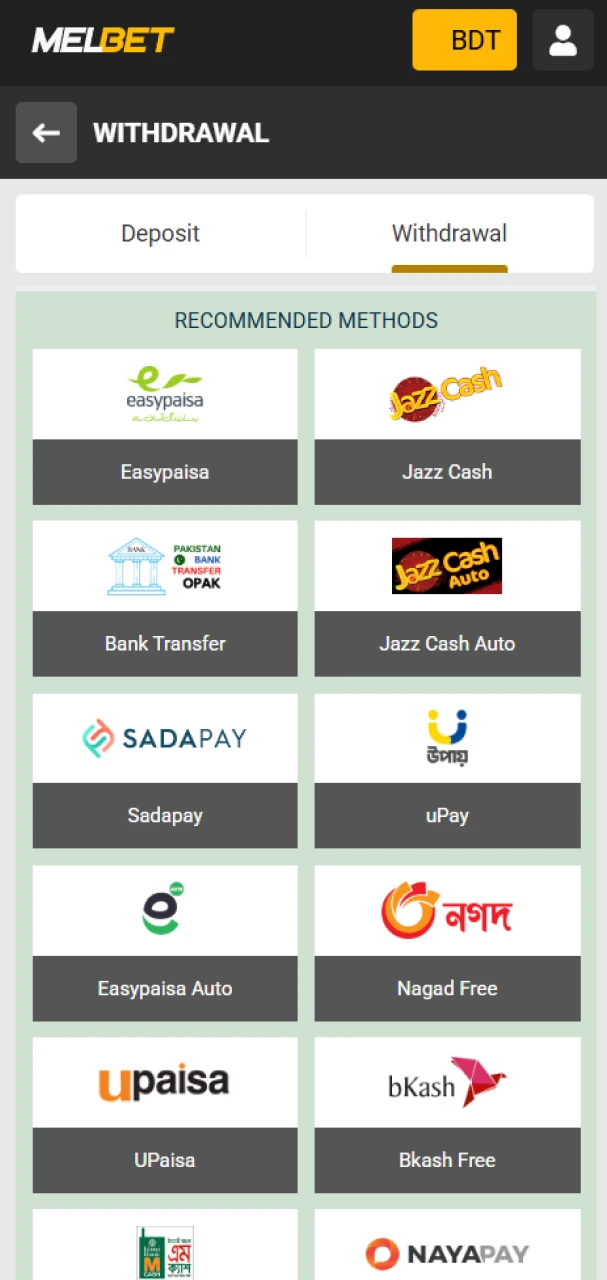607x1280 pixels.
Task: Choose Easypaisa withdrawal method
Action: click(165, 426)
